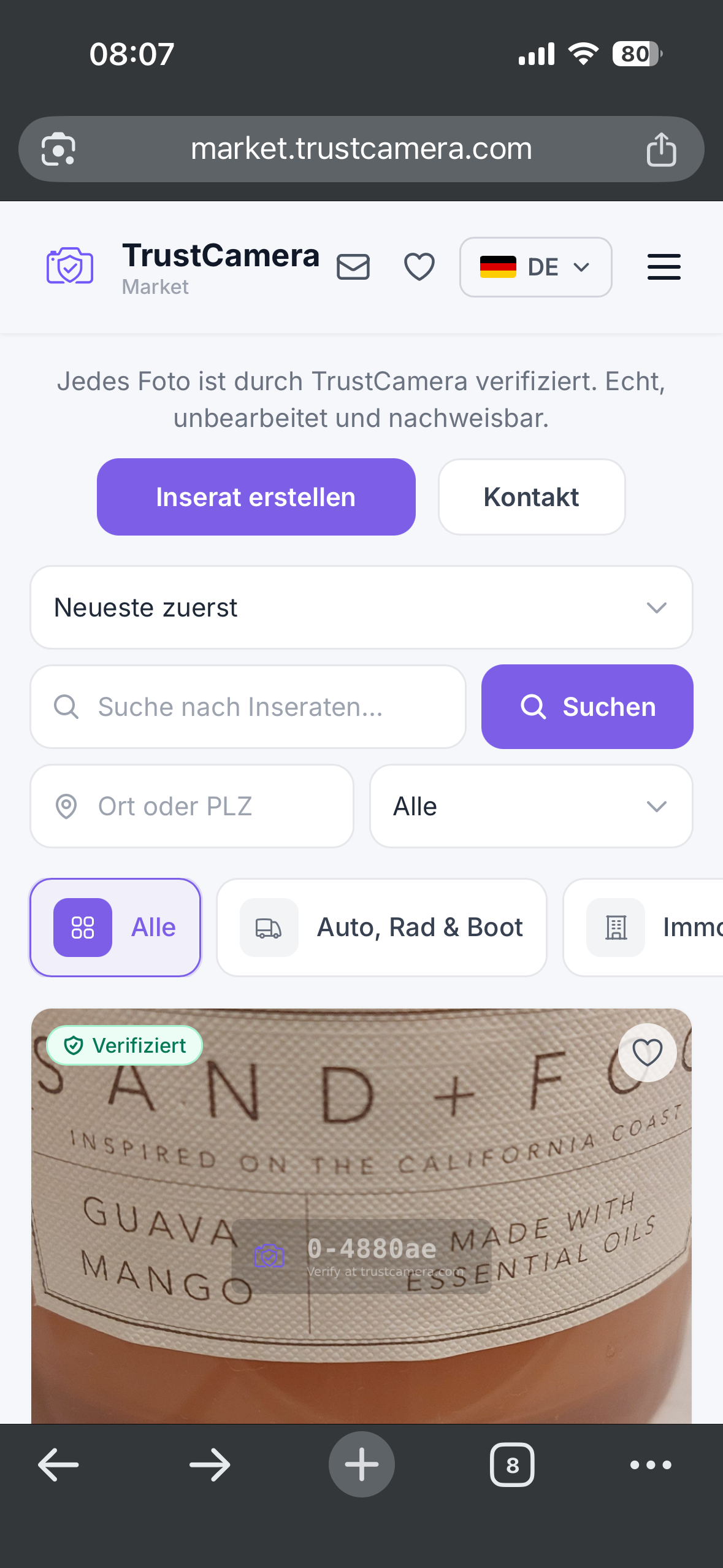View the 8 open browser tabs
The width and height of the screenshot is (723, 1568).
point(512,1465)
